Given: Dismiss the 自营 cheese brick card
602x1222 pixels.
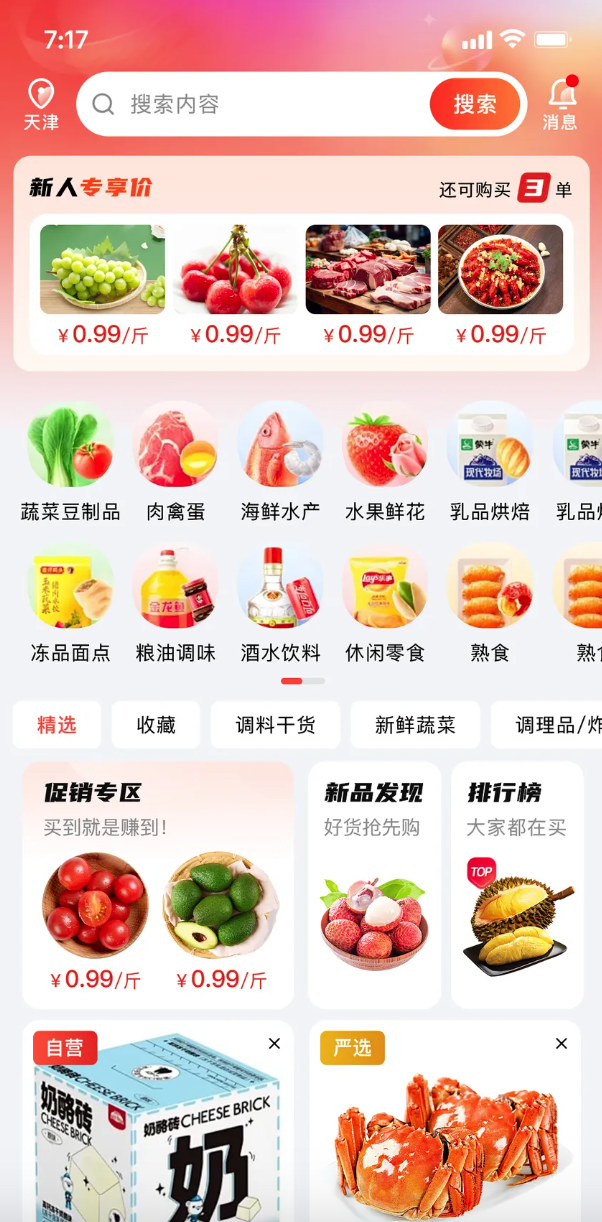Looking at the screenshot, I should click(x=274, y=1044).
